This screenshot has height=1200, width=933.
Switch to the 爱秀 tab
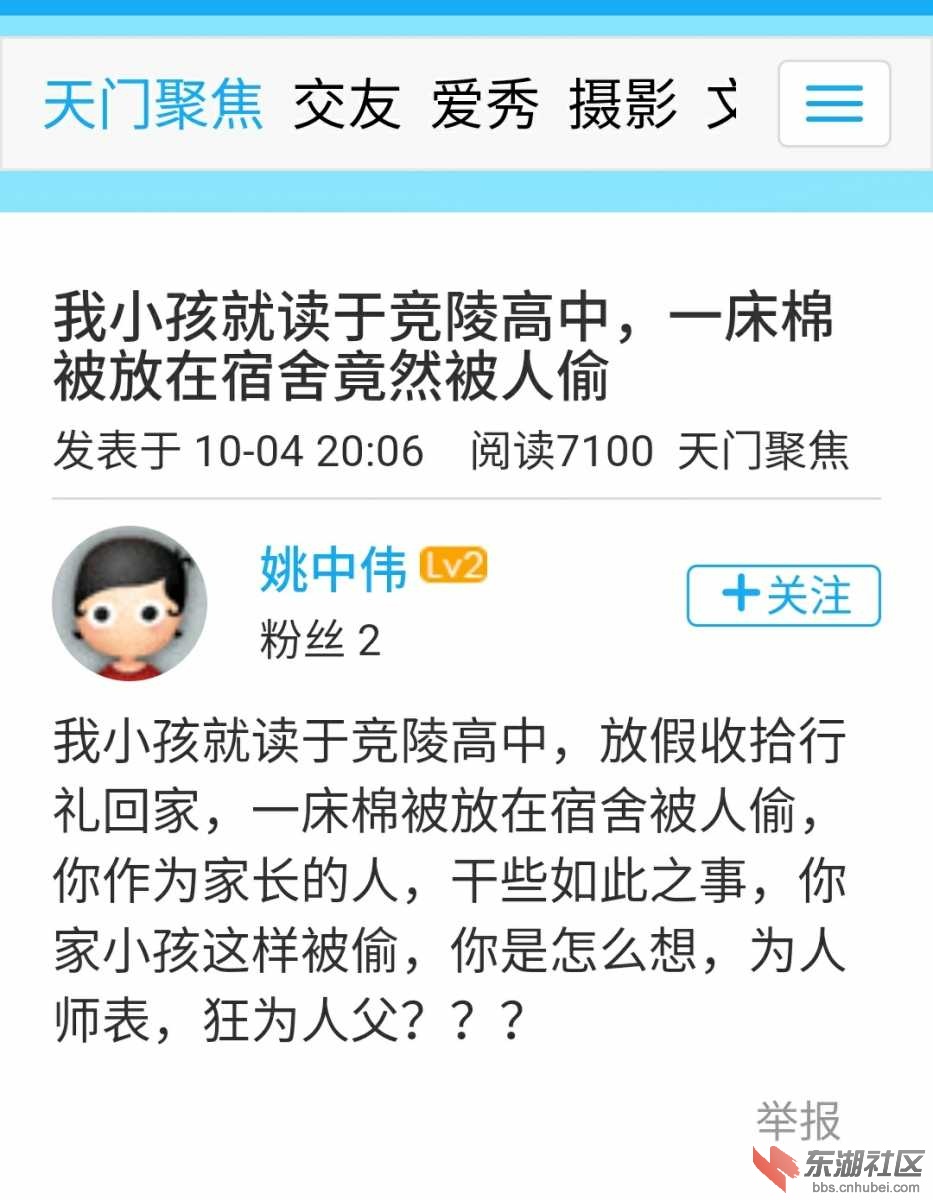pyautogui.click(x=485, y=104)
